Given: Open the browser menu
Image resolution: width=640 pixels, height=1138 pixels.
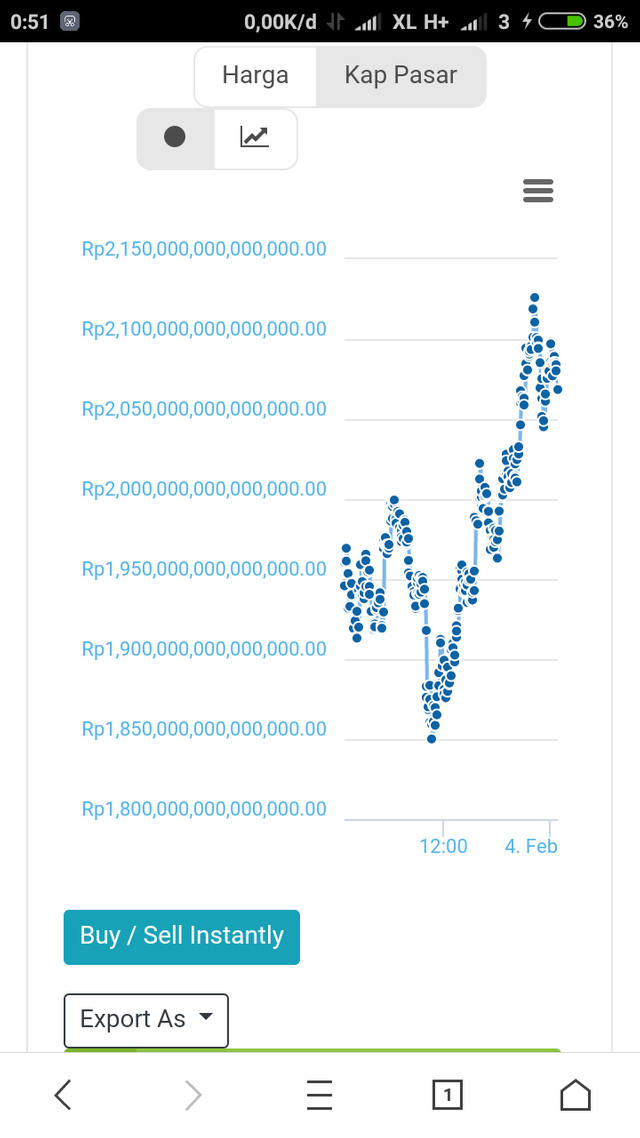Looking at the screenshot, I should 319,1096.
